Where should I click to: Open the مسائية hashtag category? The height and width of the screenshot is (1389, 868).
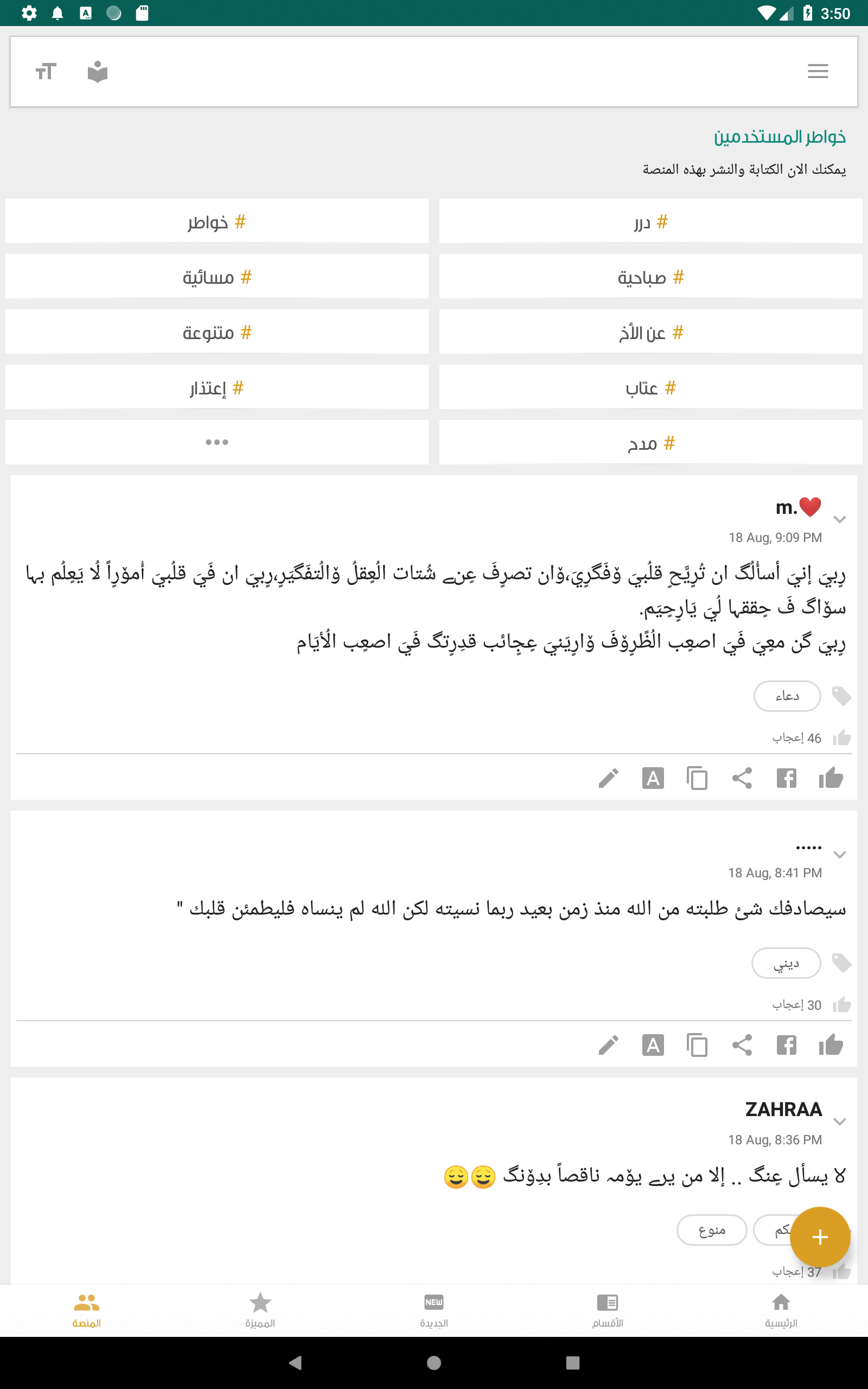217,277
